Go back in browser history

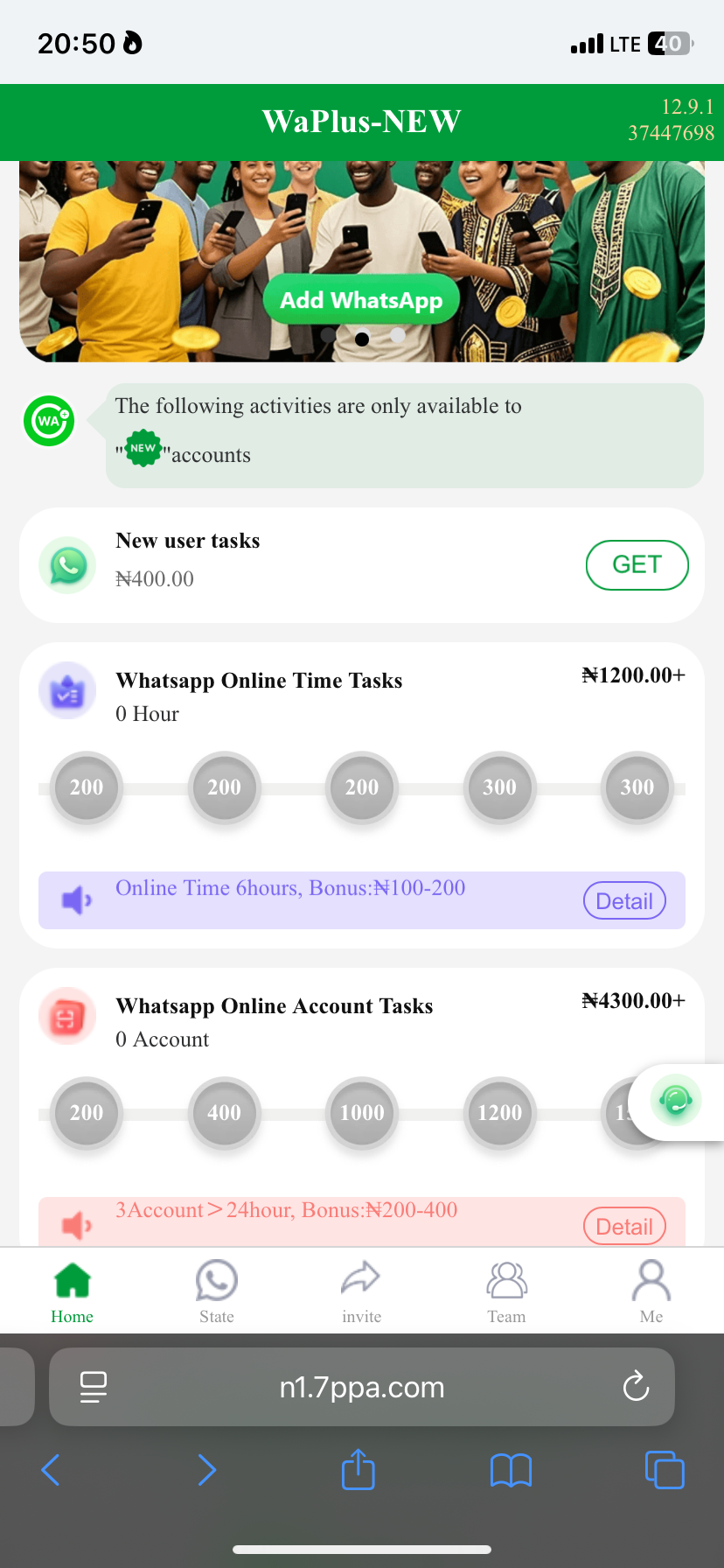coord(51,1470)
